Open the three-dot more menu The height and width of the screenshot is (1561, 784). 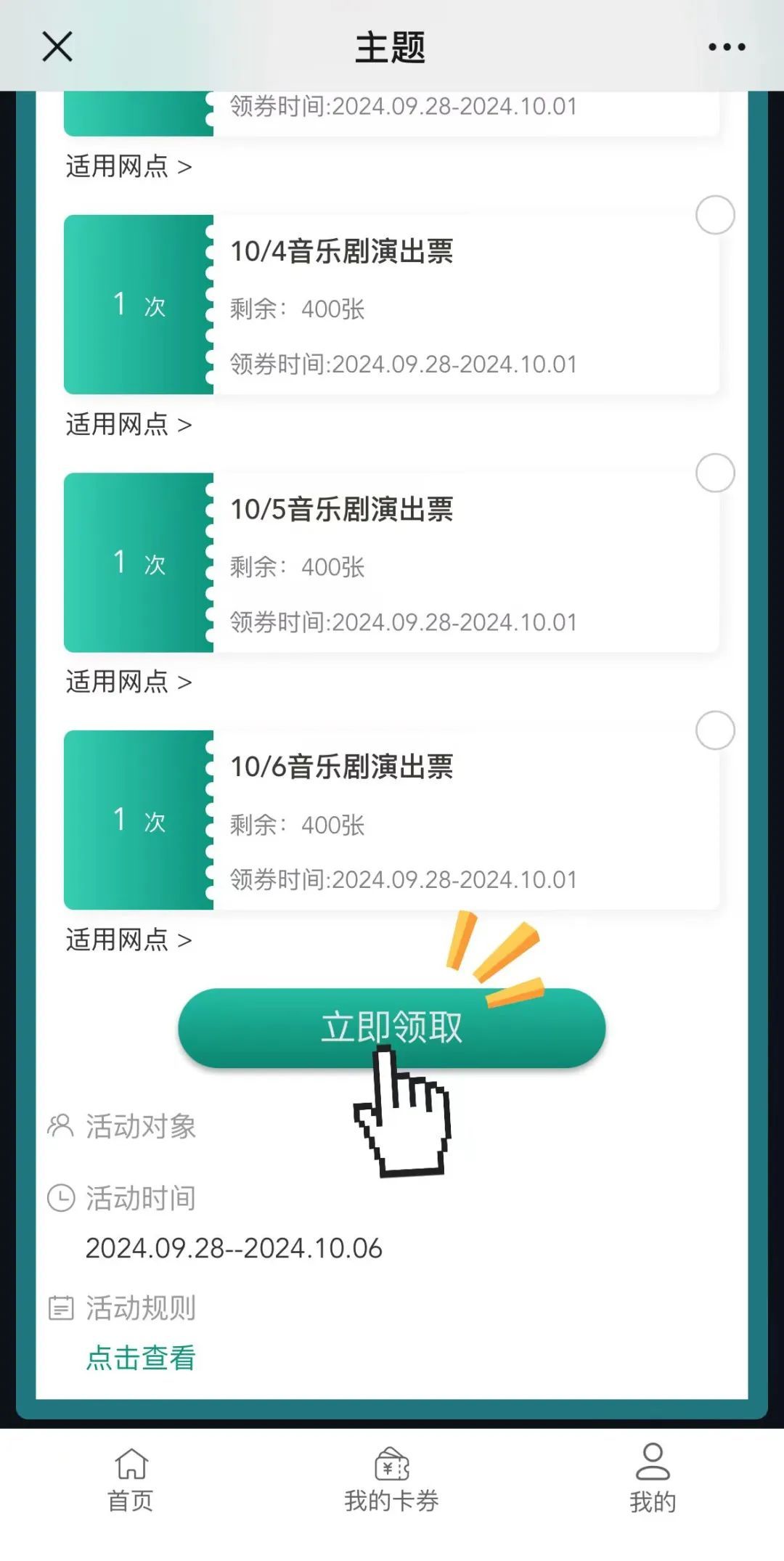pyautogui.click(x=727, y=47)
